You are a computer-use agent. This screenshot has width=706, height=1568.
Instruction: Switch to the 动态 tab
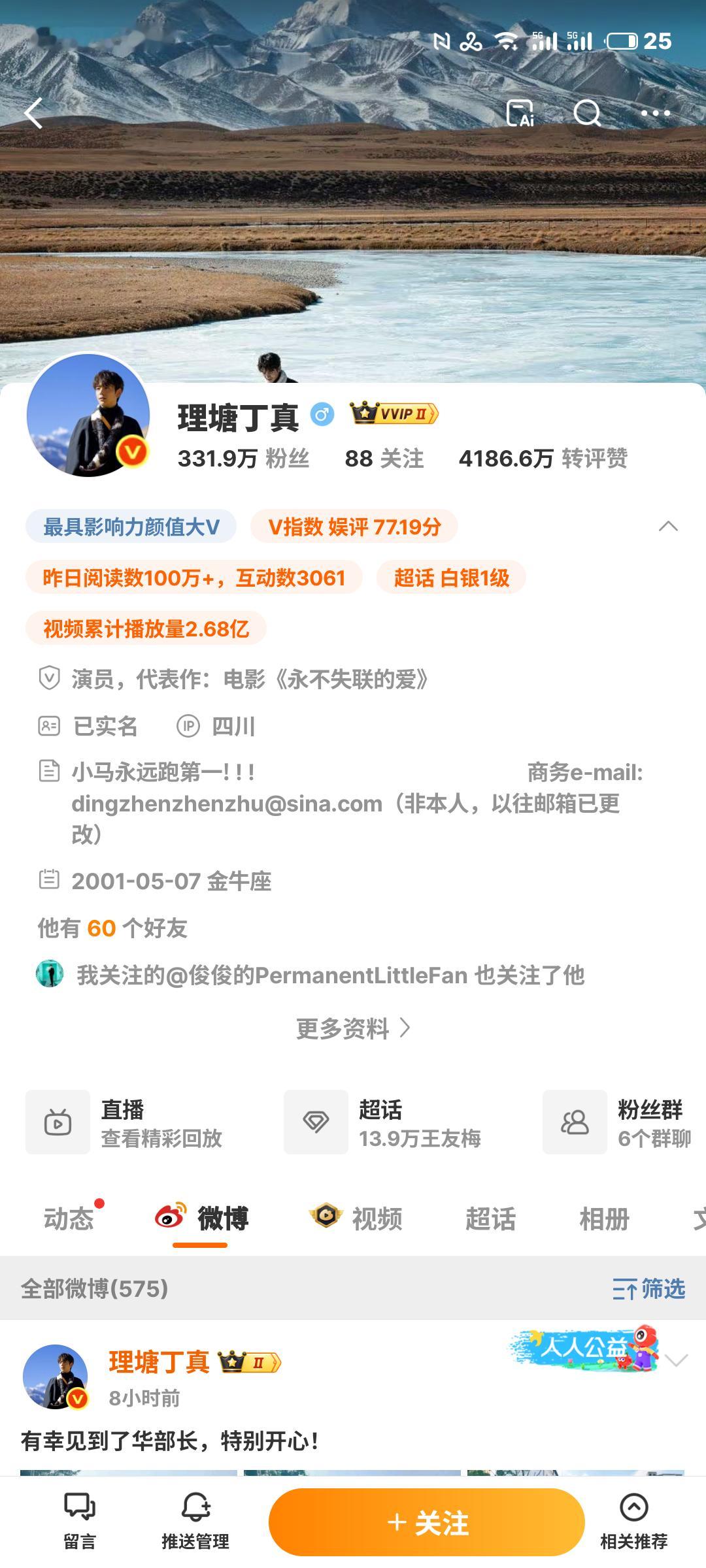tap(69, 1219)
